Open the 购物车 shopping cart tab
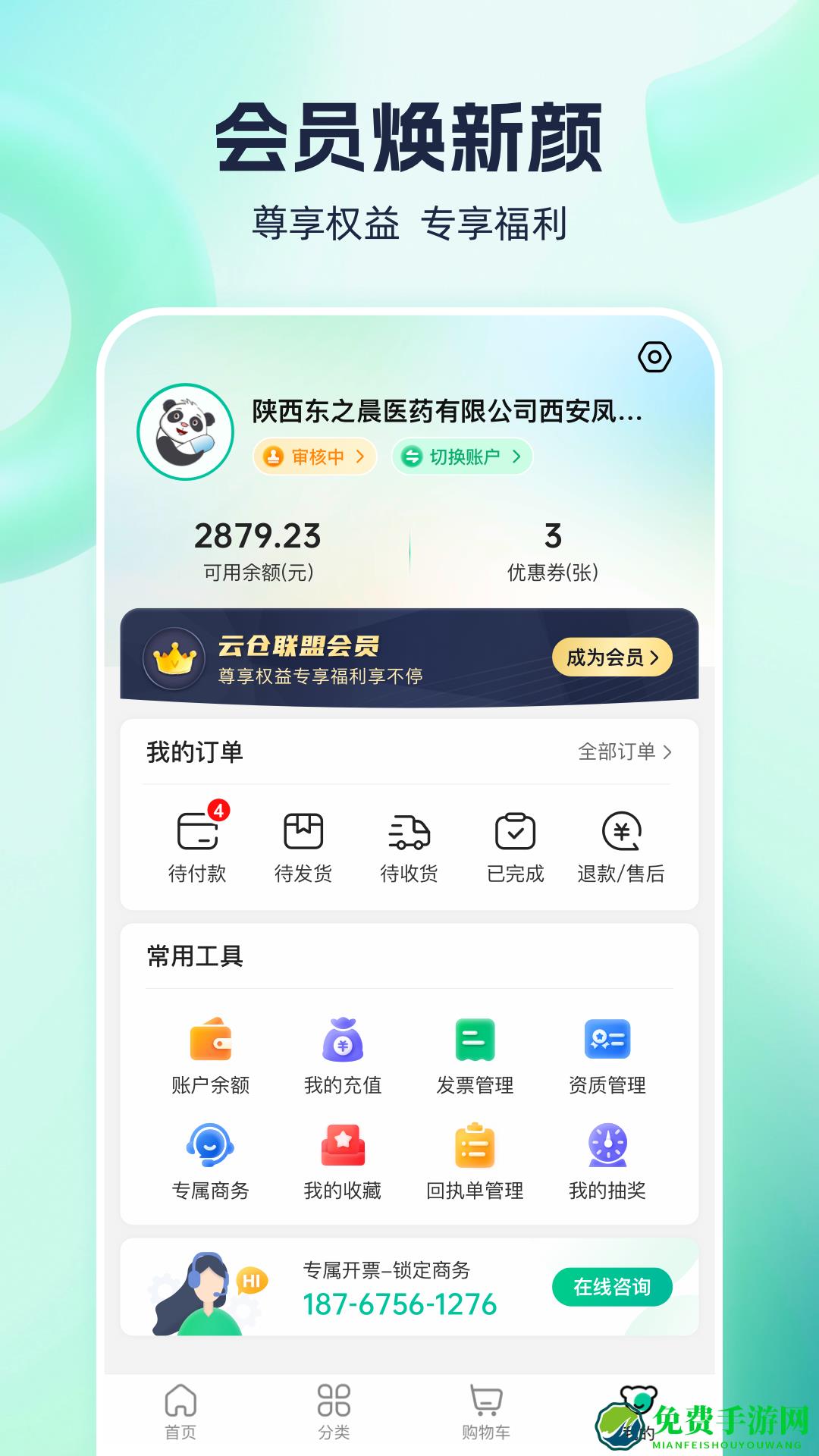This screenshot has height=1456, width=819. click(x=486, y=1407)
